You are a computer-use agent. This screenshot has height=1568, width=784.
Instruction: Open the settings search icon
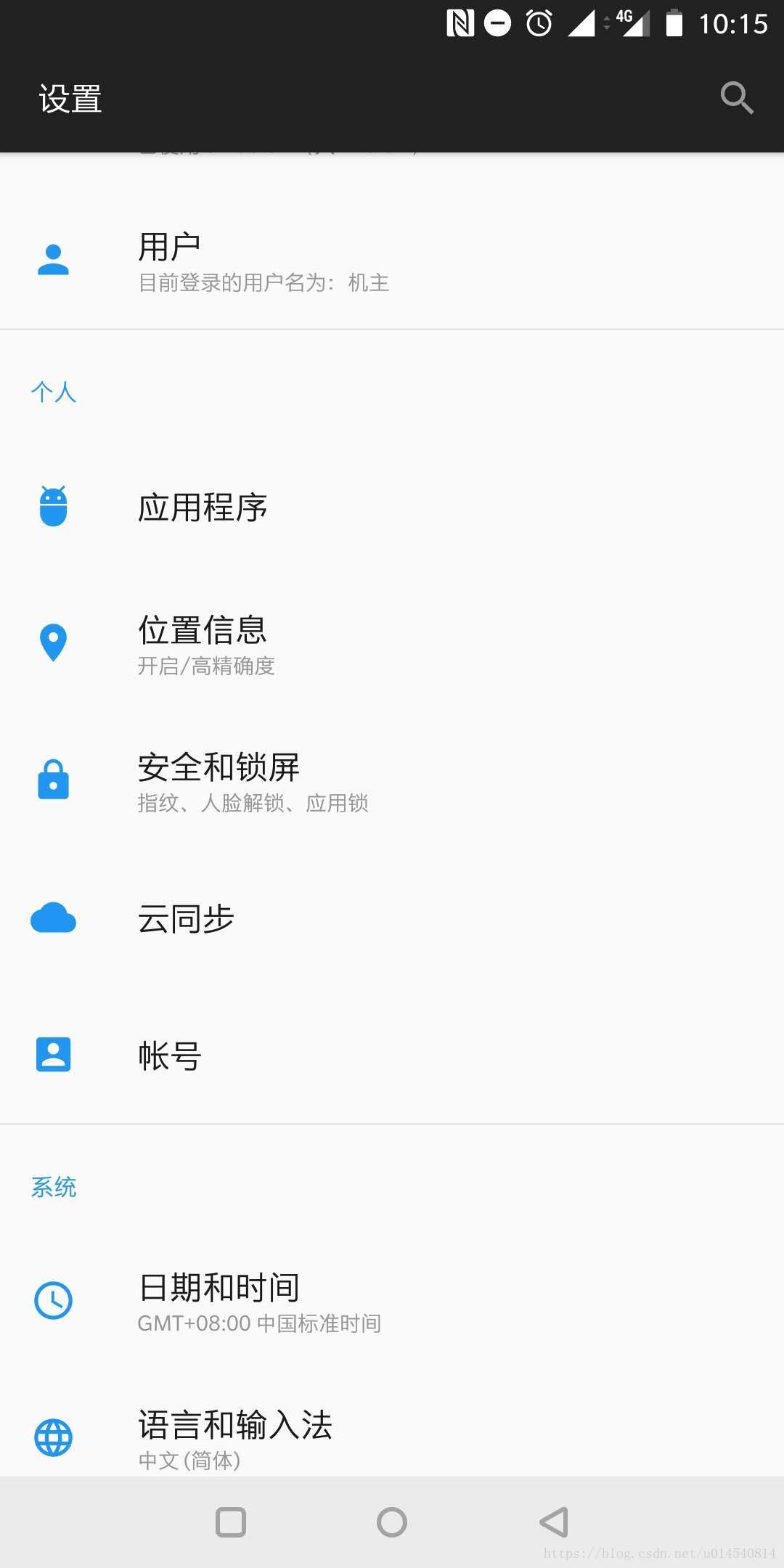coord(737,98)
